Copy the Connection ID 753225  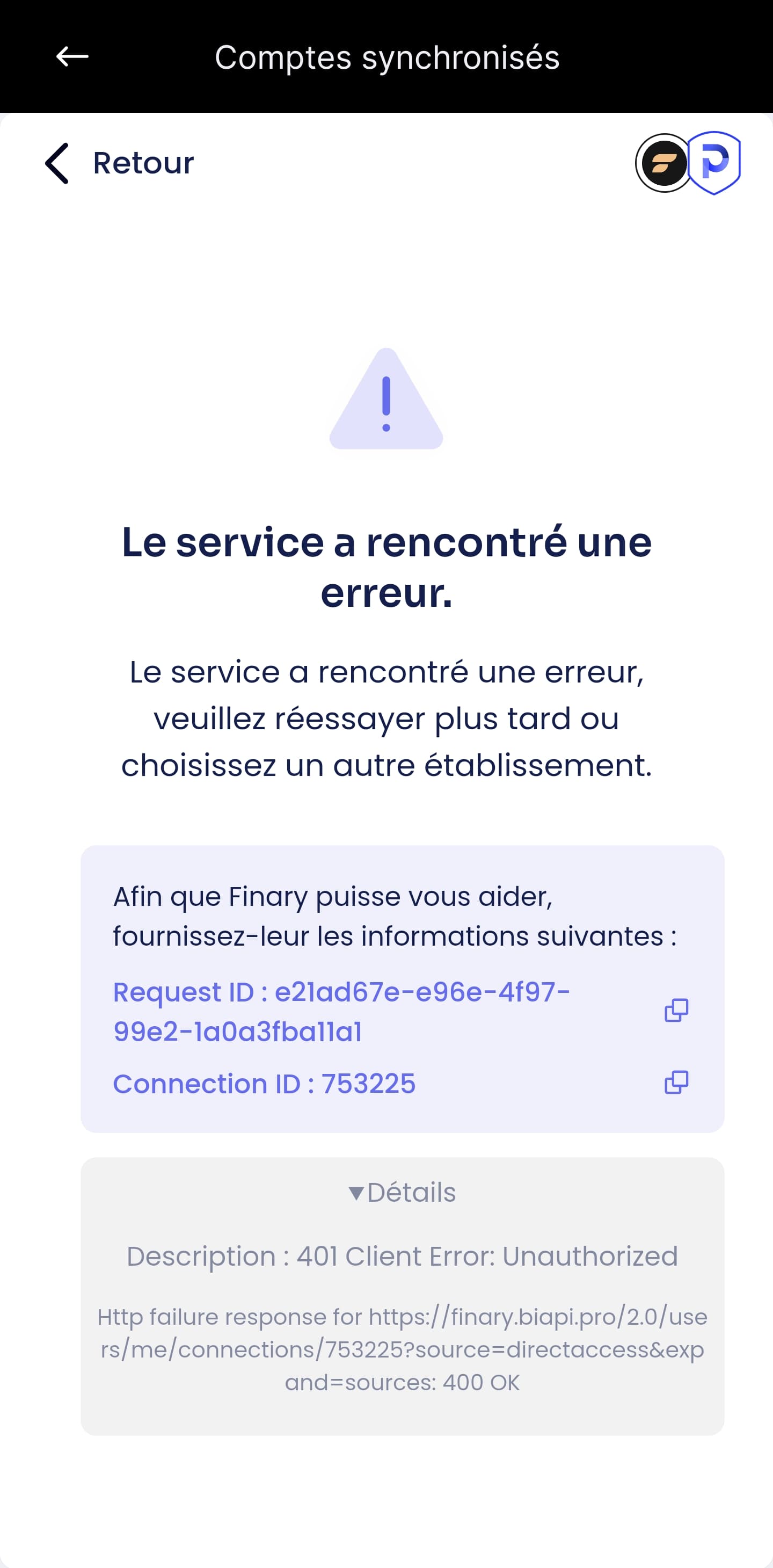[676, 1082]
